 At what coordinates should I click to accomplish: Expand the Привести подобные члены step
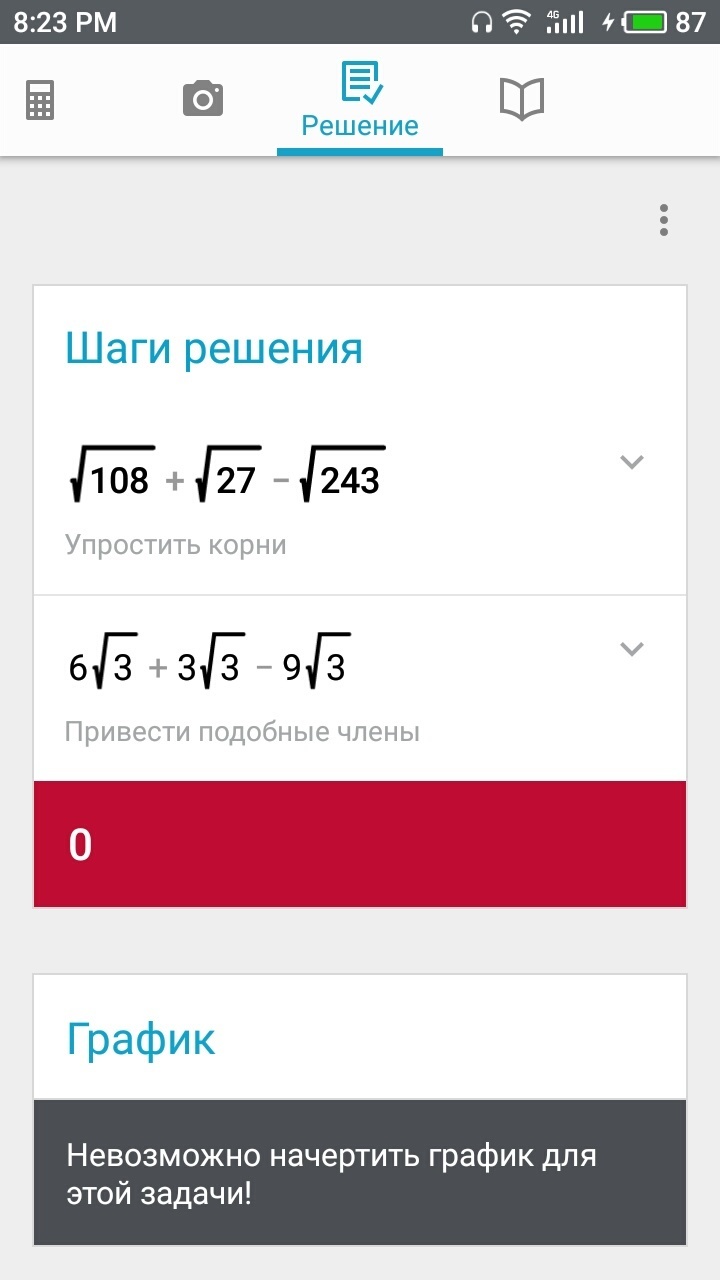coord(631,649)
